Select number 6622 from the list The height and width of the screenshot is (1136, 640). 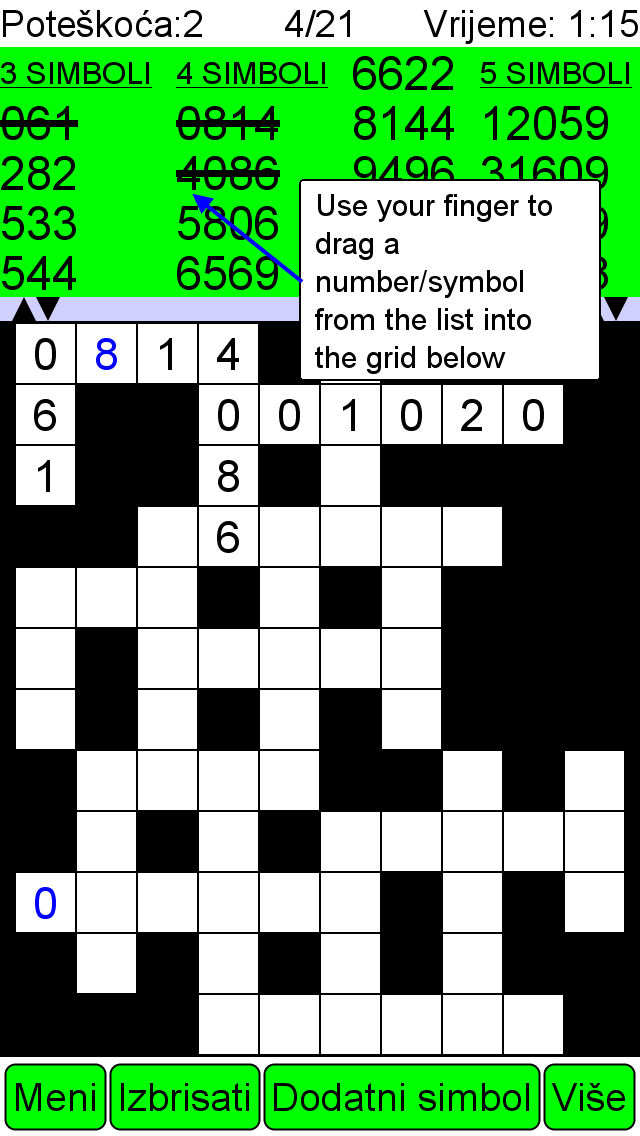[403, 74]
